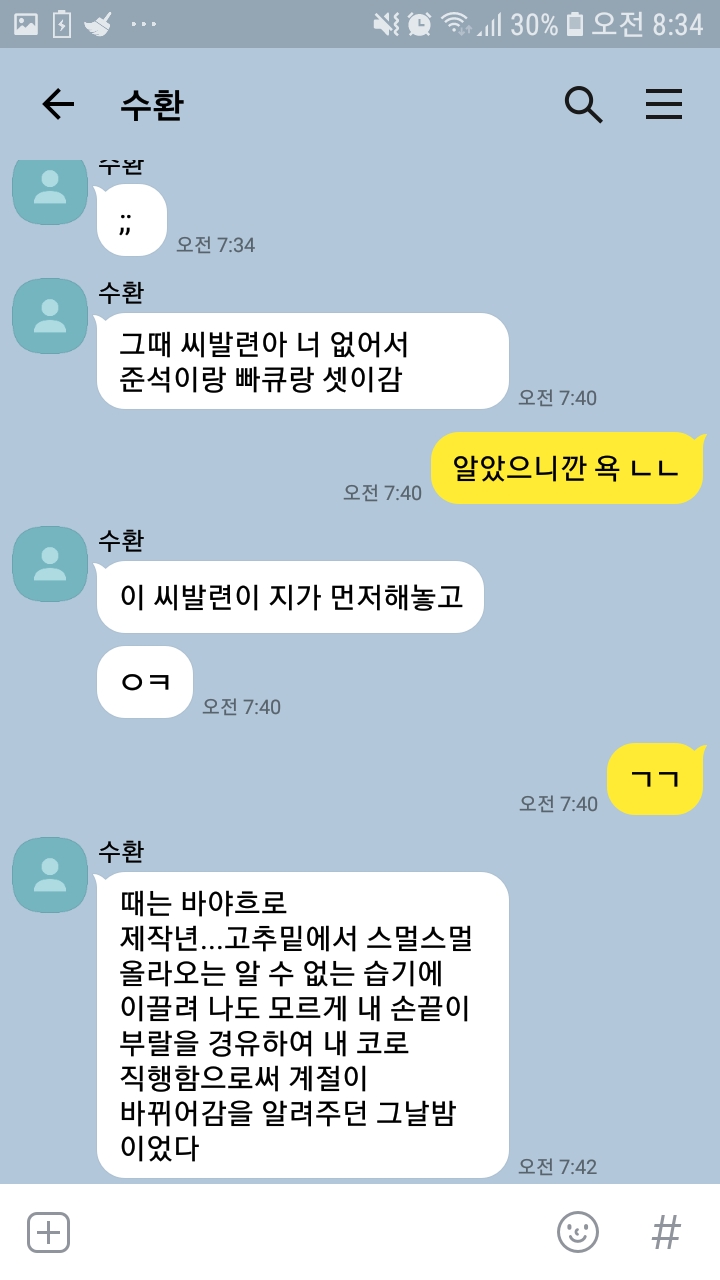Go back from the 수환 chat

point(58,104)
